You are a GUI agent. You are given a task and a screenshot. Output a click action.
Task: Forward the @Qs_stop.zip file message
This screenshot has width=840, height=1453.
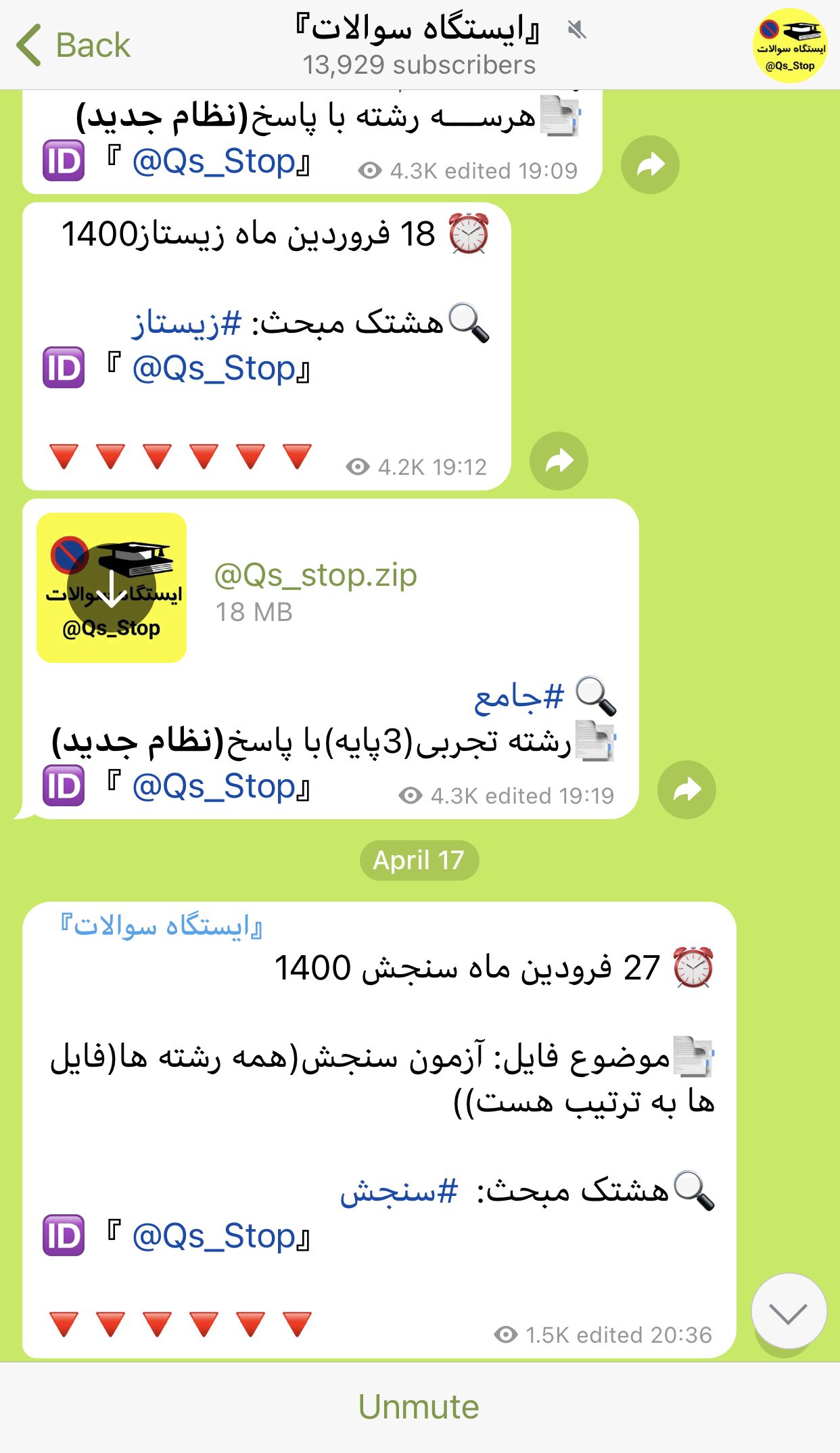click(x=686, y=790)
